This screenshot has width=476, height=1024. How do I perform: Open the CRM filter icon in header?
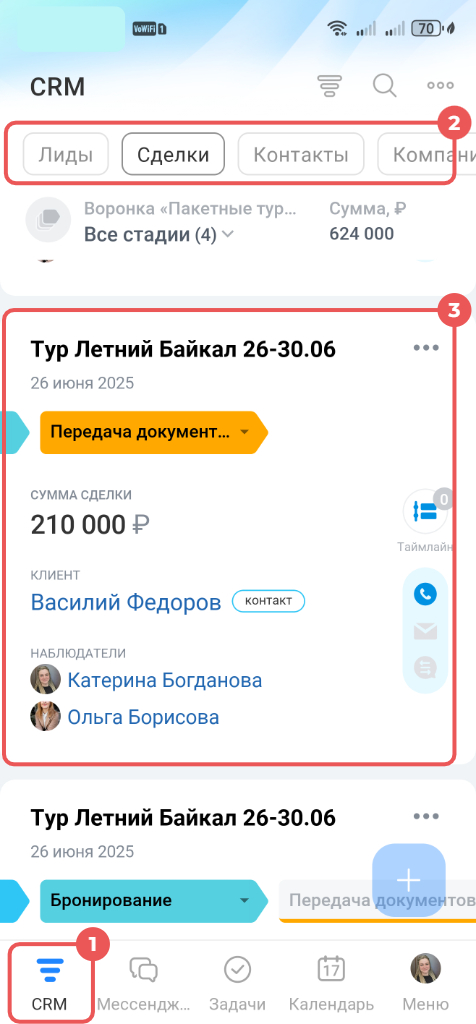click(330, 86)
